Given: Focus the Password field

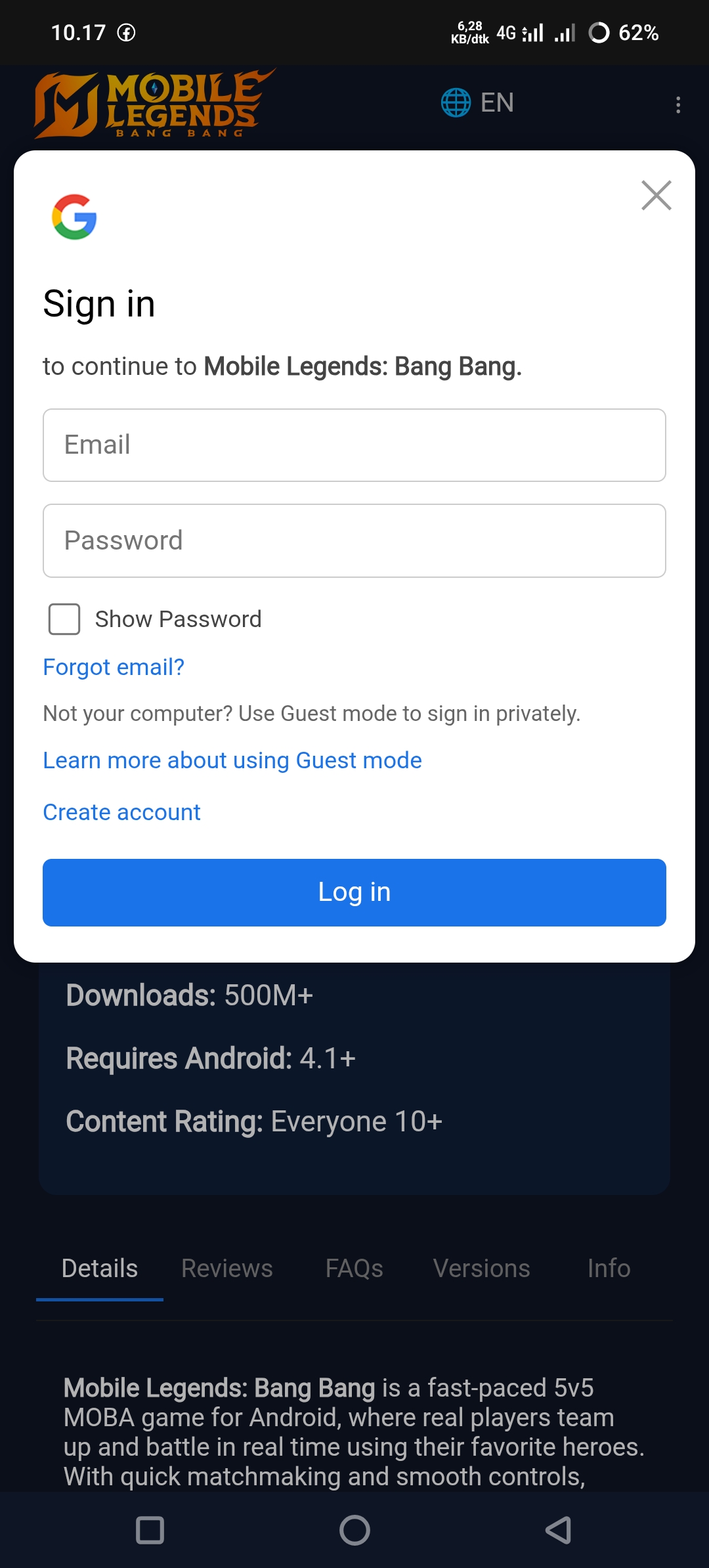Looking at the screenshot, I should pos(354,540).
